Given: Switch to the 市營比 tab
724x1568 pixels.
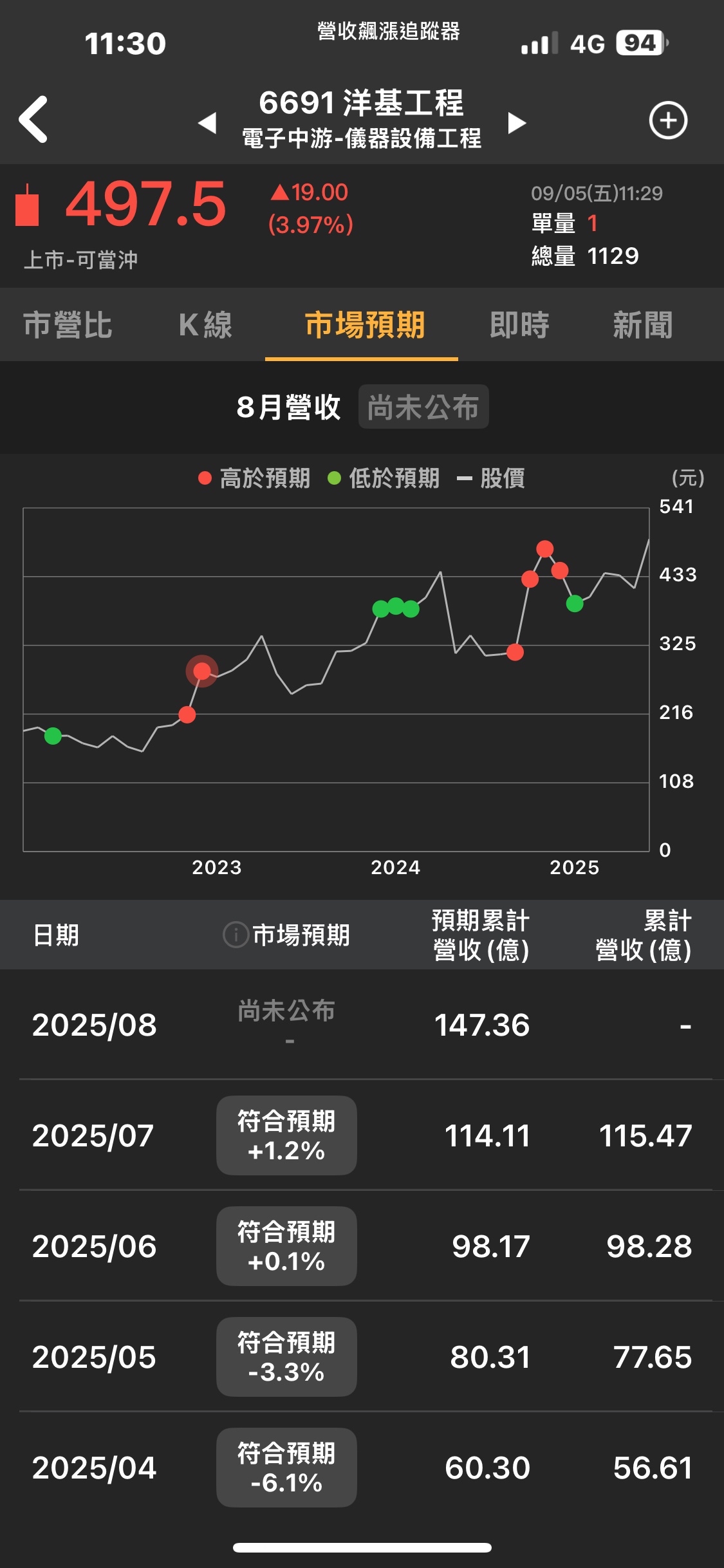Looking at the screenshot, I should [x=68, y=325].
